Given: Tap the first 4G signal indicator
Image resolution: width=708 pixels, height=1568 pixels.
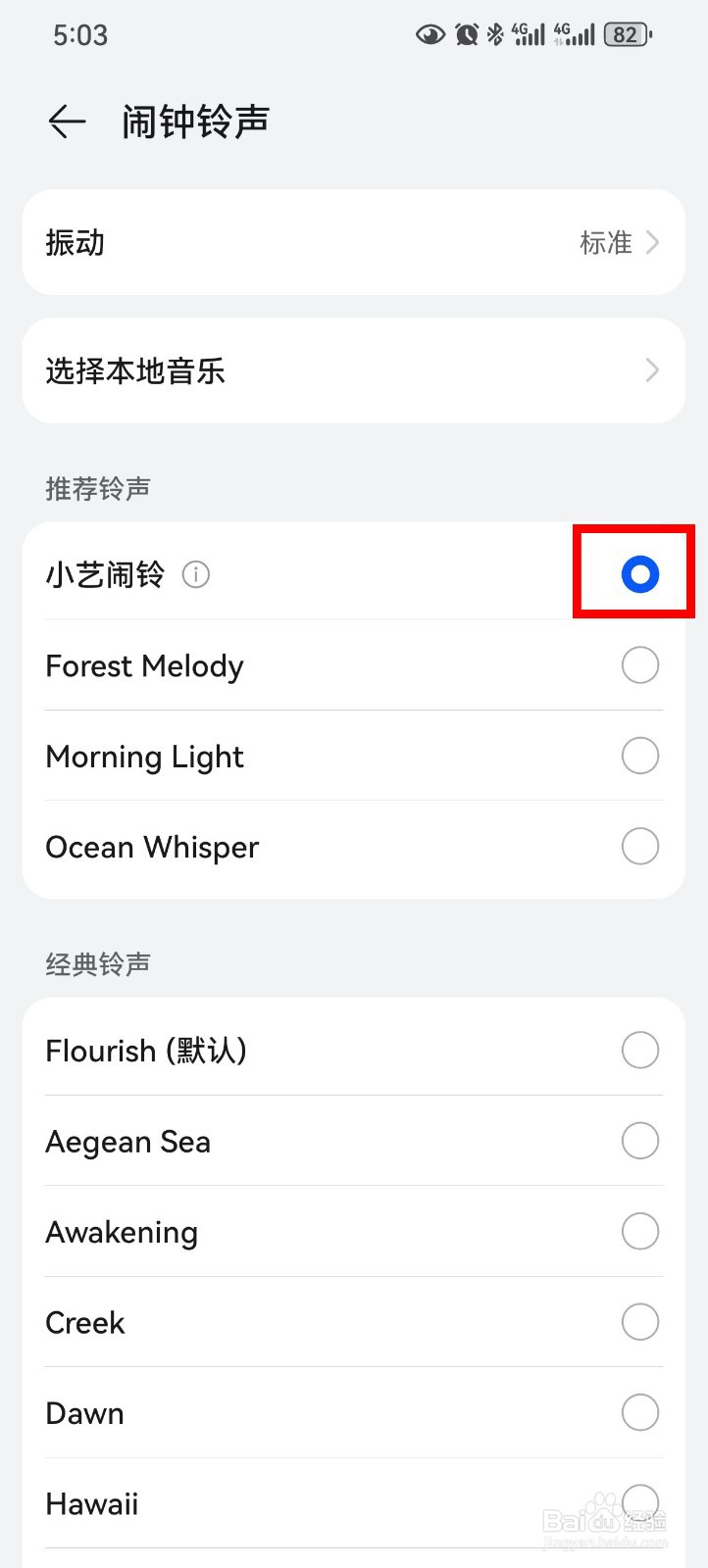Looking at the screenshot, I should [x=530, y=34].
